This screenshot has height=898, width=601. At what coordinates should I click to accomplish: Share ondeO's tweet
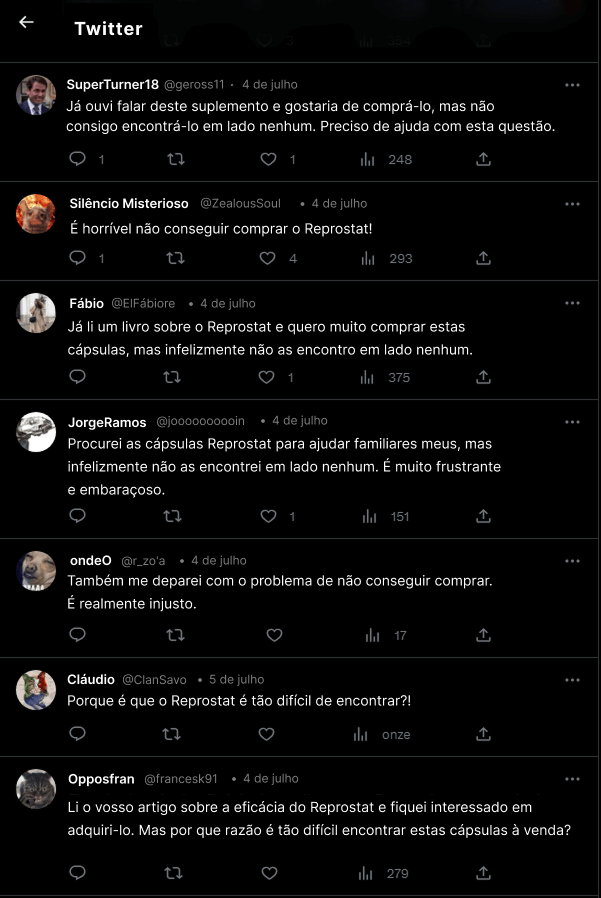[483, 635]
